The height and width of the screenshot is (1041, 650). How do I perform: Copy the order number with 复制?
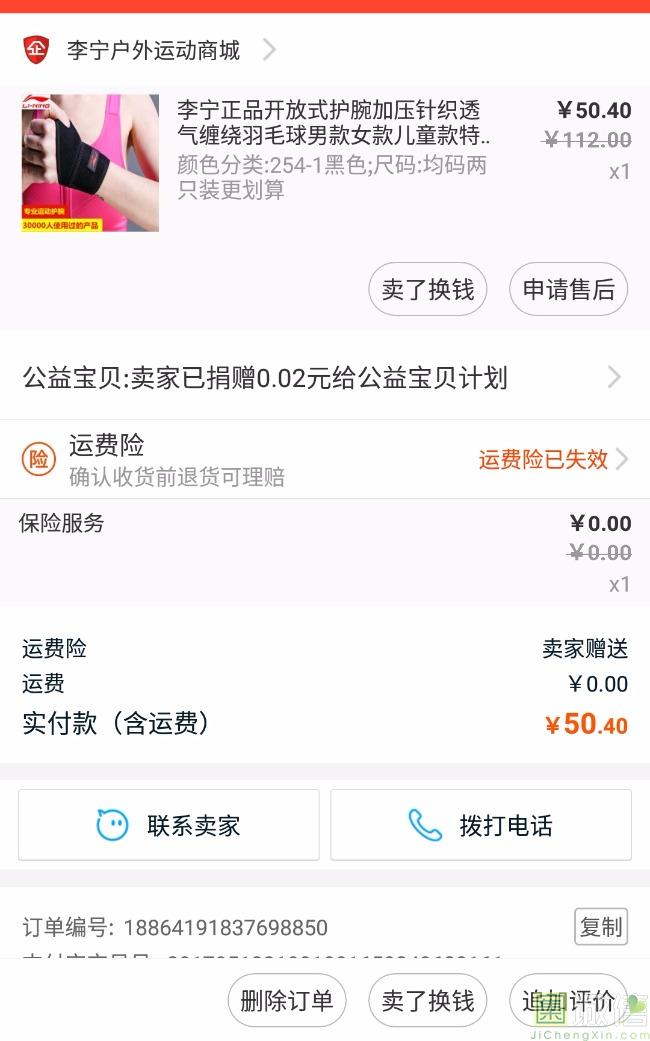pos(600,927)
